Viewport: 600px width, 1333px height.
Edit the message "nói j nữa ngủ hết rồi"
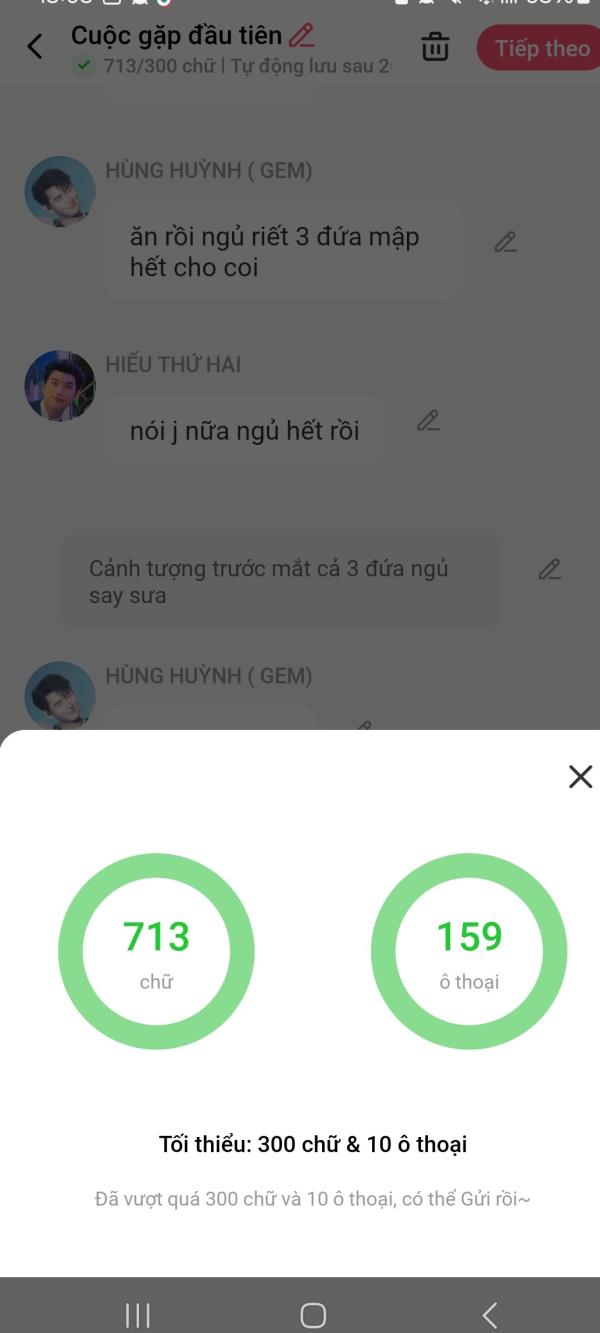click(x=428, y=421)
